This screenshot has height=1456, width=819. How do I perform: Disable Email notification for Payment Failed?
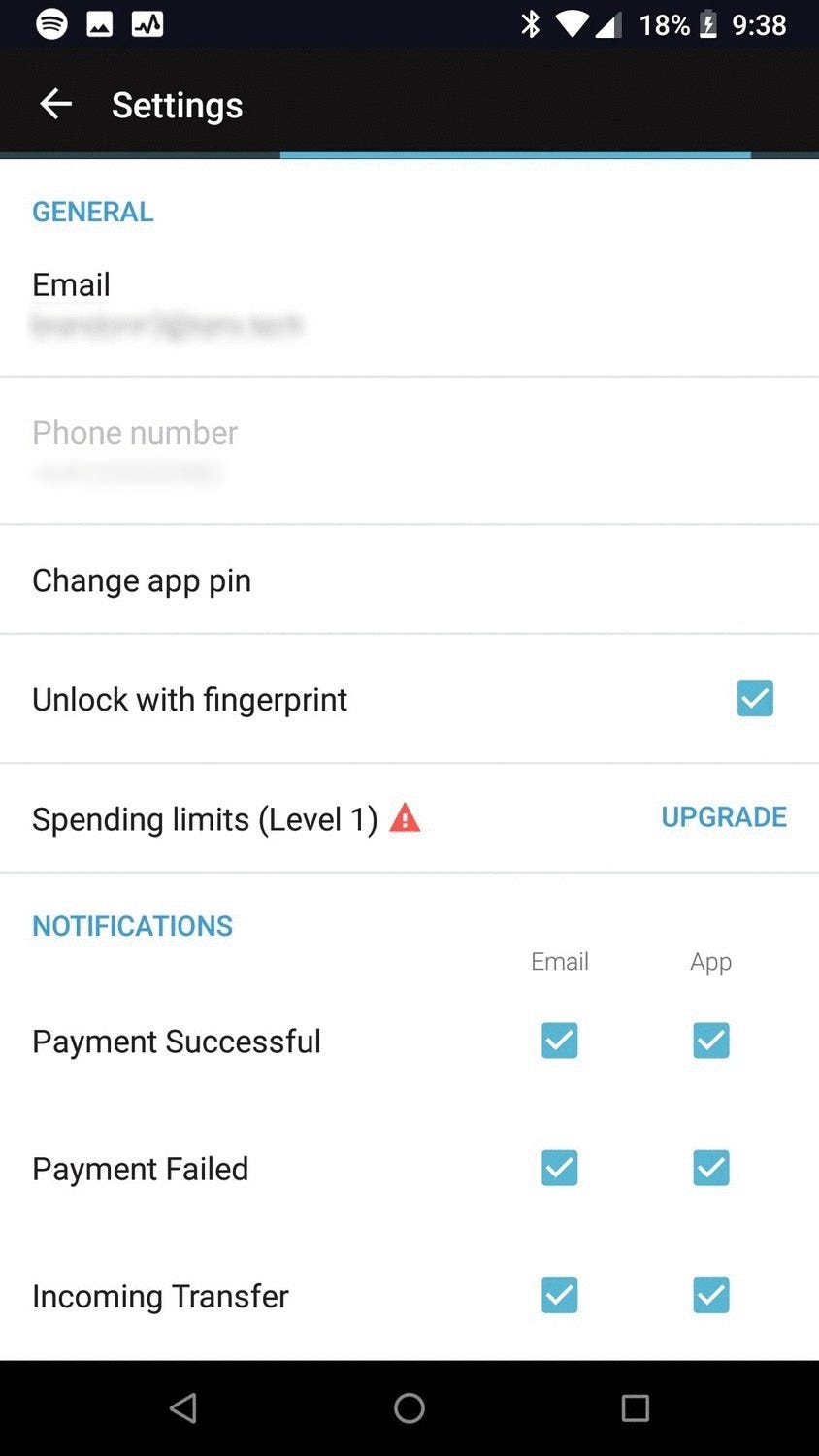coord(559,1168)
